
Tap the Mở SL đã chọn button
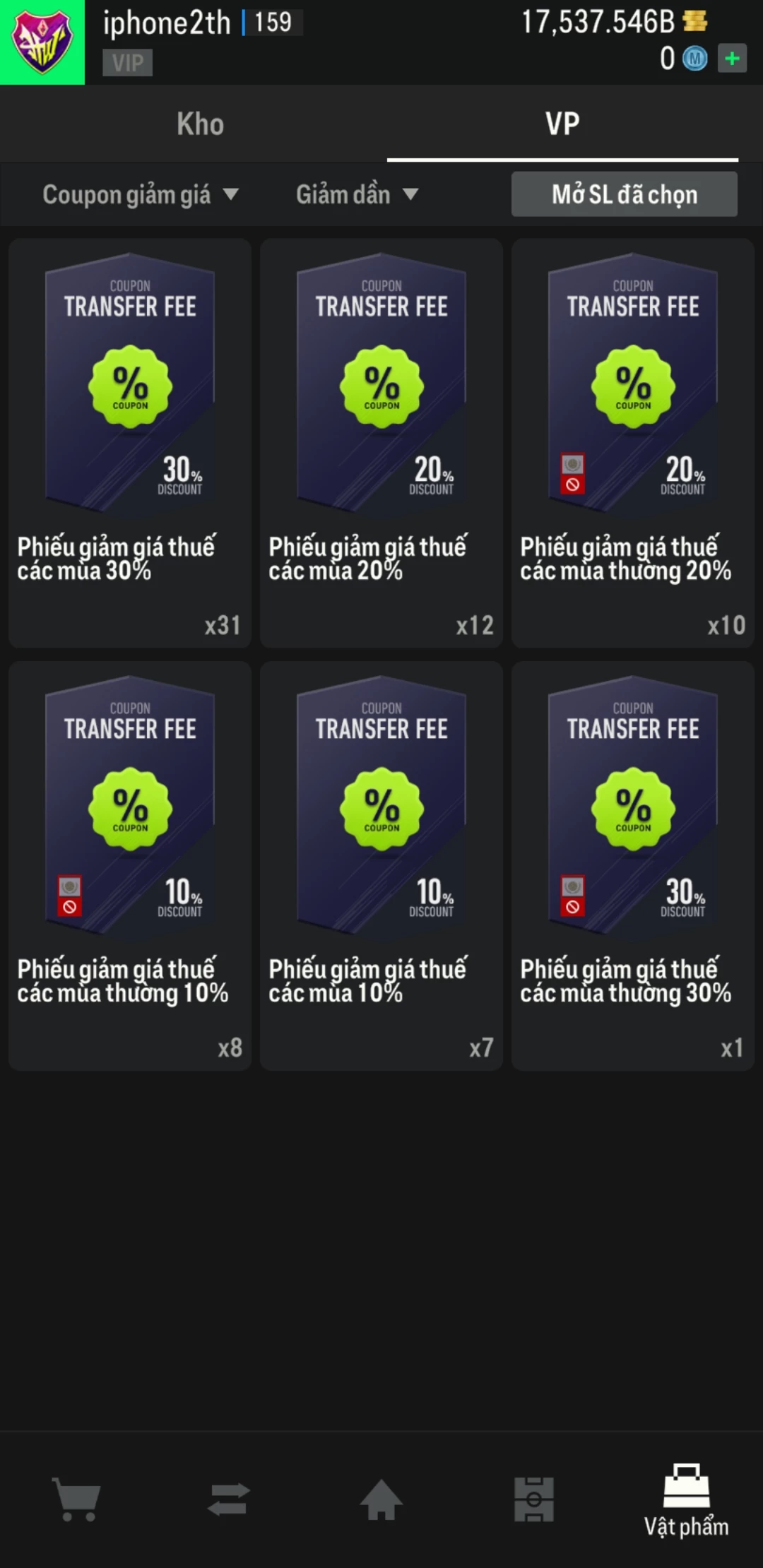pos(625,194)
